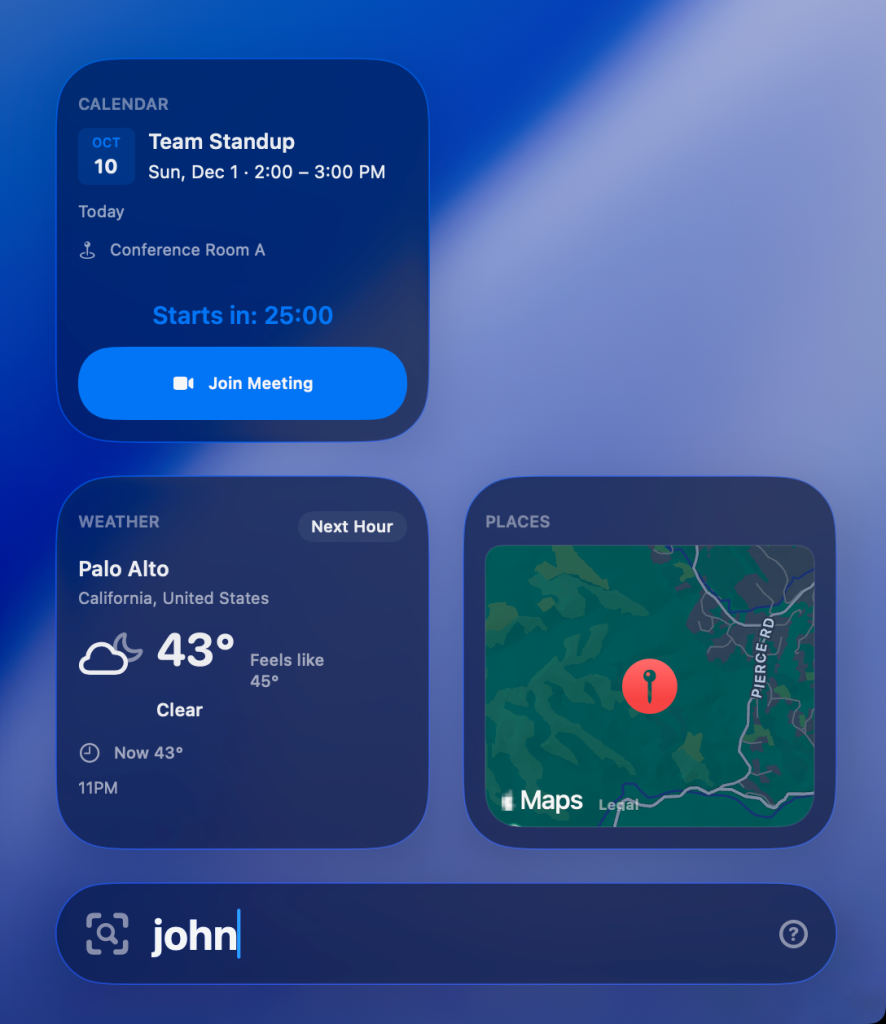The image size is (886, 1024).
Task: Tap the visual search scan icon
Action: (107, 934)
